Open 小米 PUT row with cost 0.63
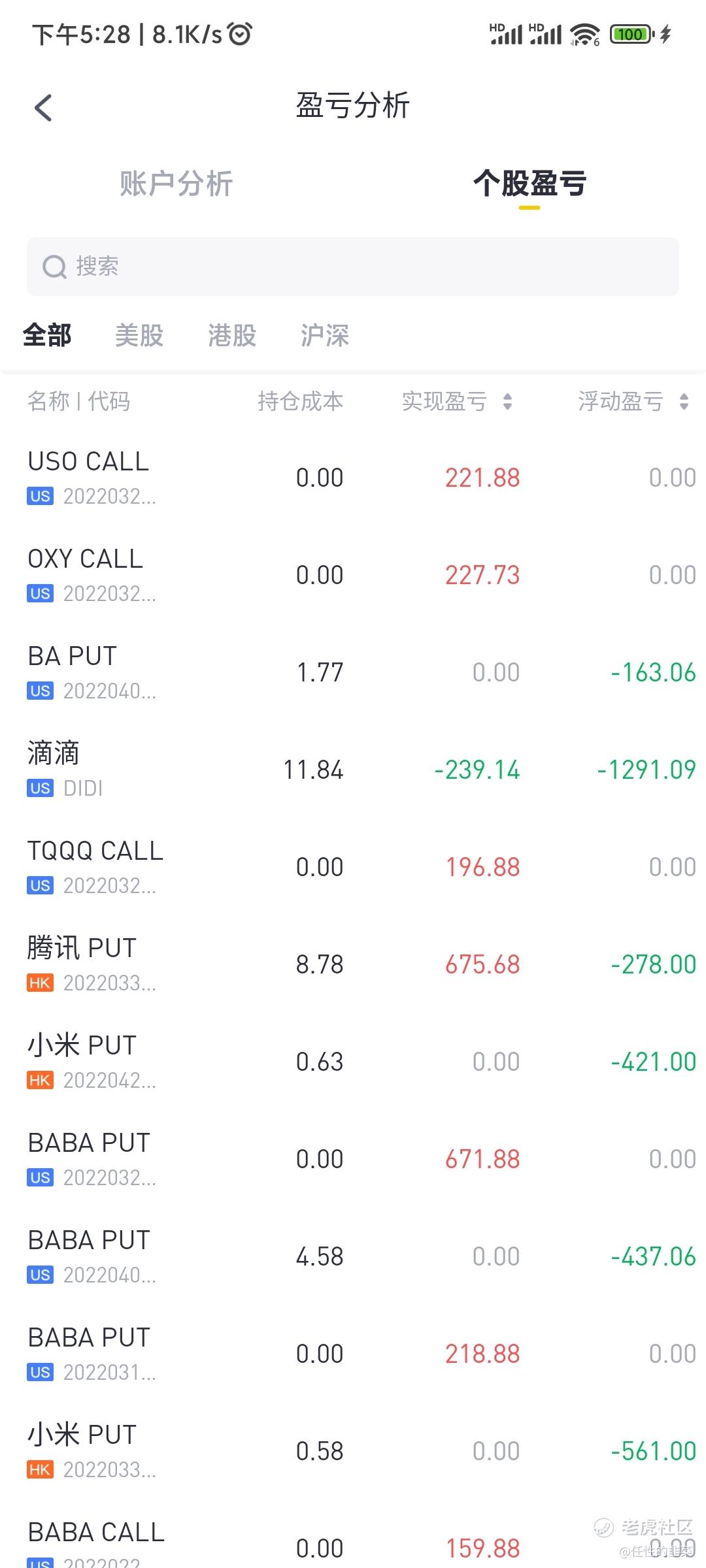The height and width of the screenshot is (1568, 706). (353, 1062)
